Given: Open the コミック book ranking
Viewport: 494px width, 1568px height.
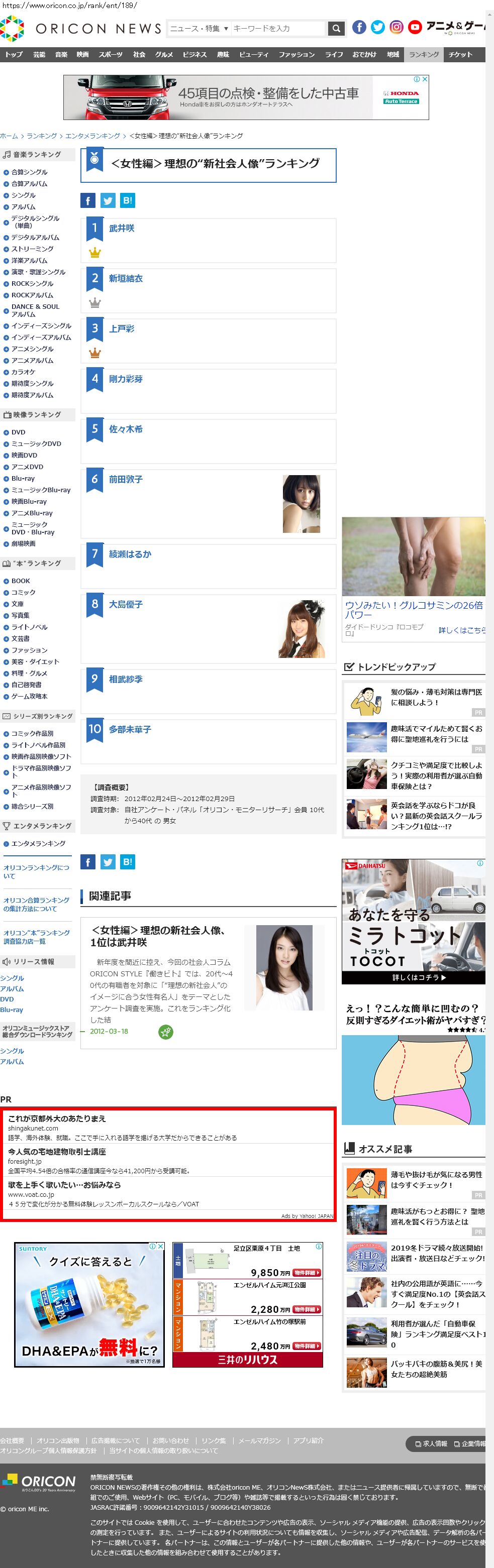Looking at the screenshot, I should point(23,592).
